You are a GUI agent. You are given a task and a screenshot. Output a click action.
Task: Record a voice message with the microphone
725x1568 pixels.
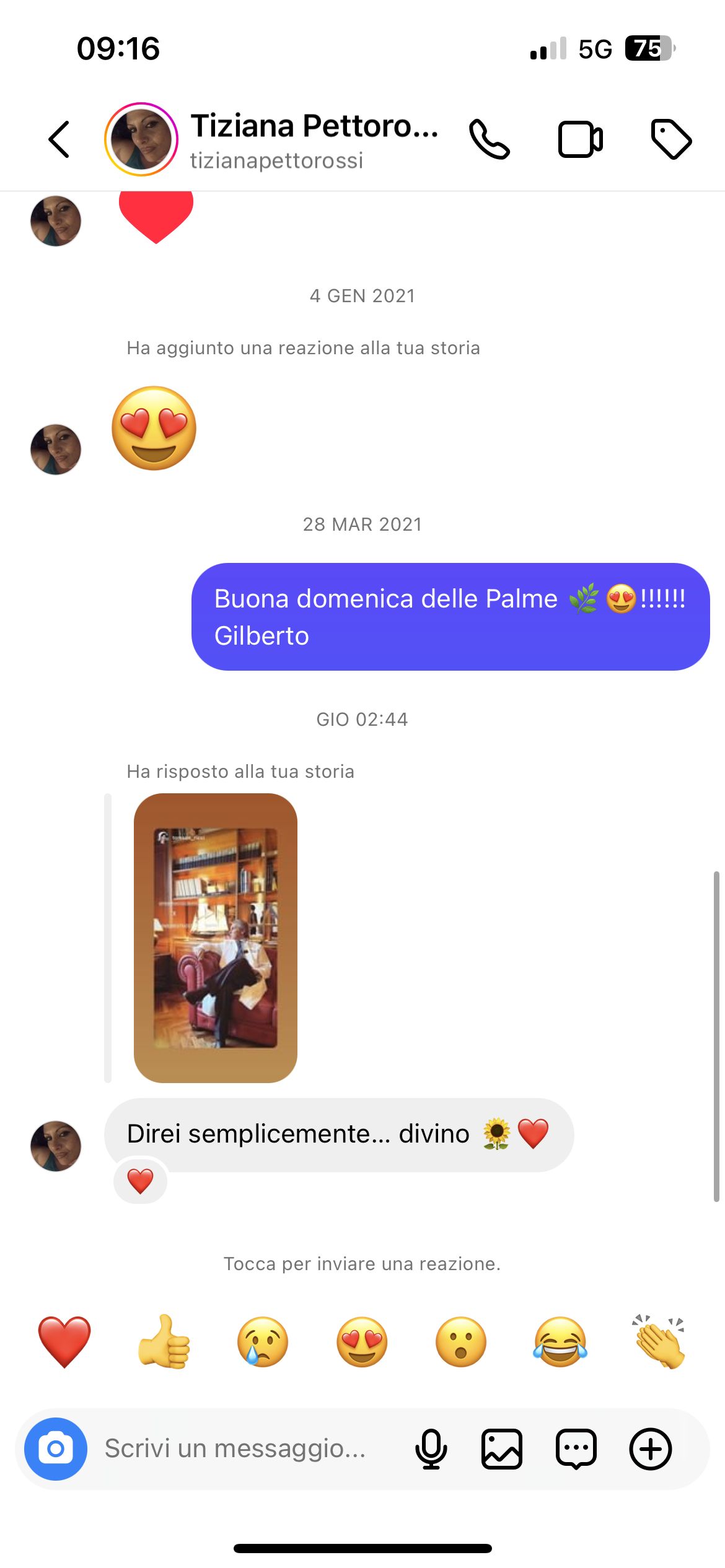pyautogui.click(x=431, y=1449)
